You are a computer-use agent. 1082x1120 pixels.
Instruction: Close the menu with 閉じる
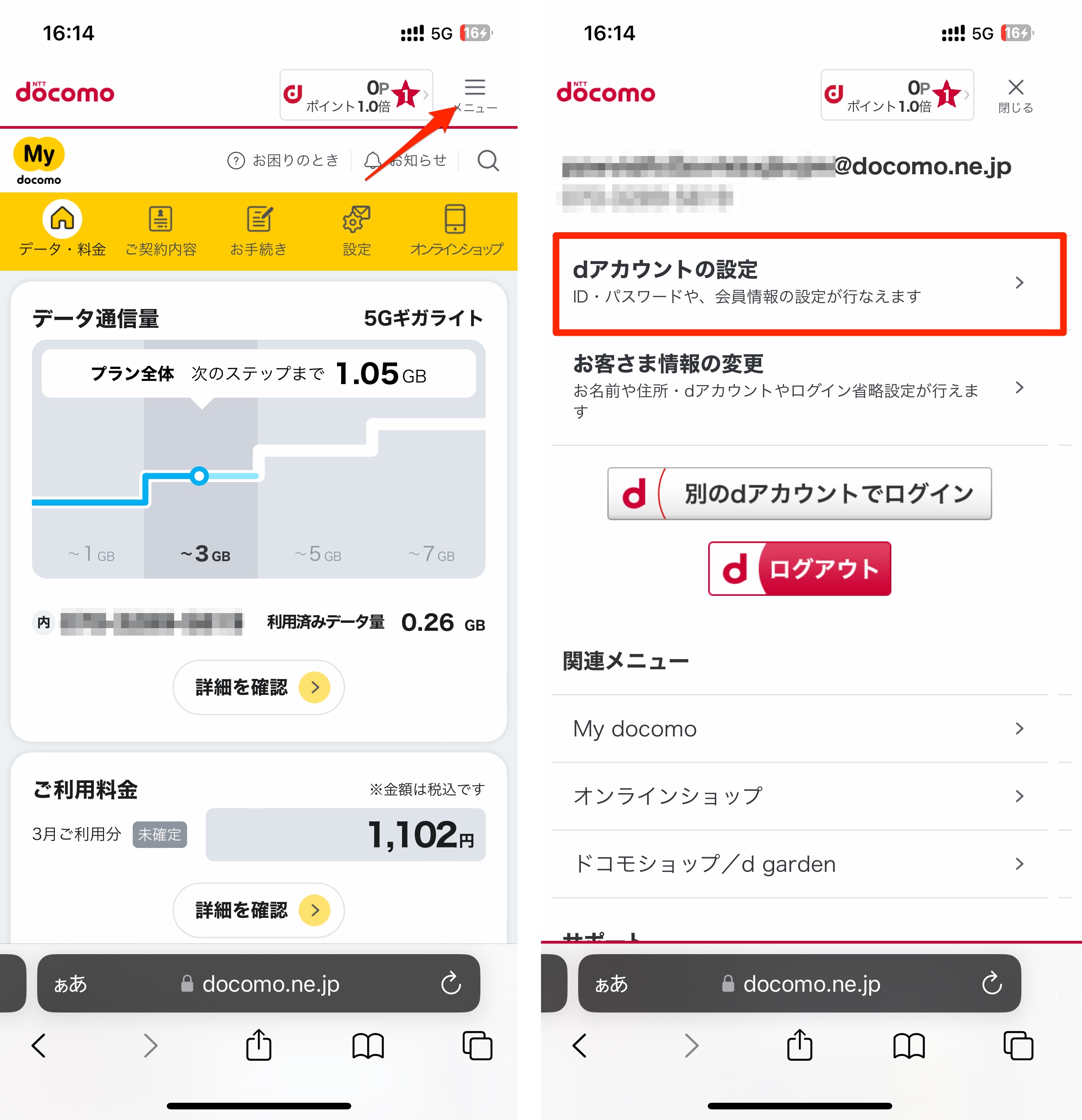click(1015, 95)
